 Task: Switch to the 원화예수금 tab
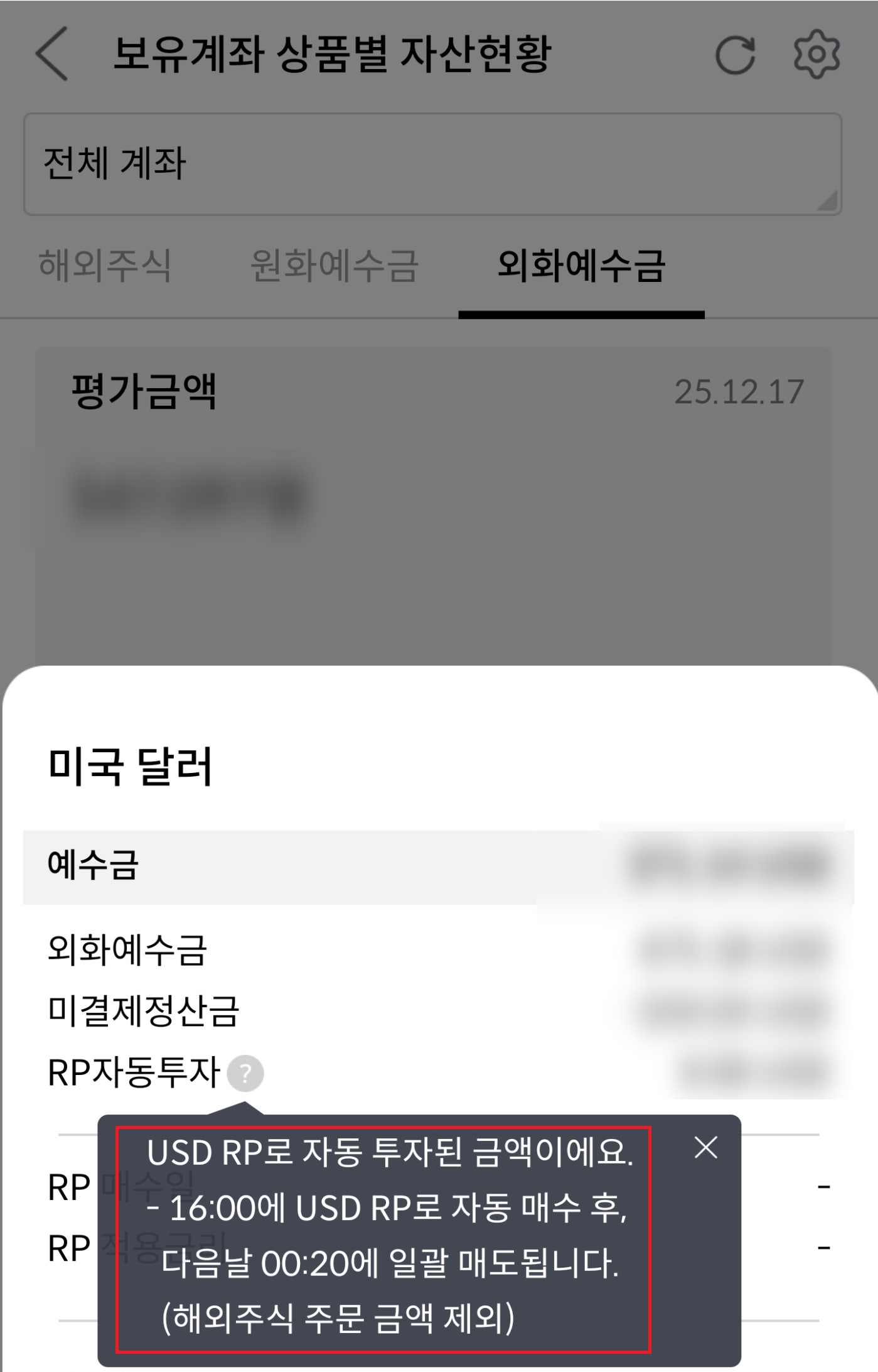[x=334, y=266]
